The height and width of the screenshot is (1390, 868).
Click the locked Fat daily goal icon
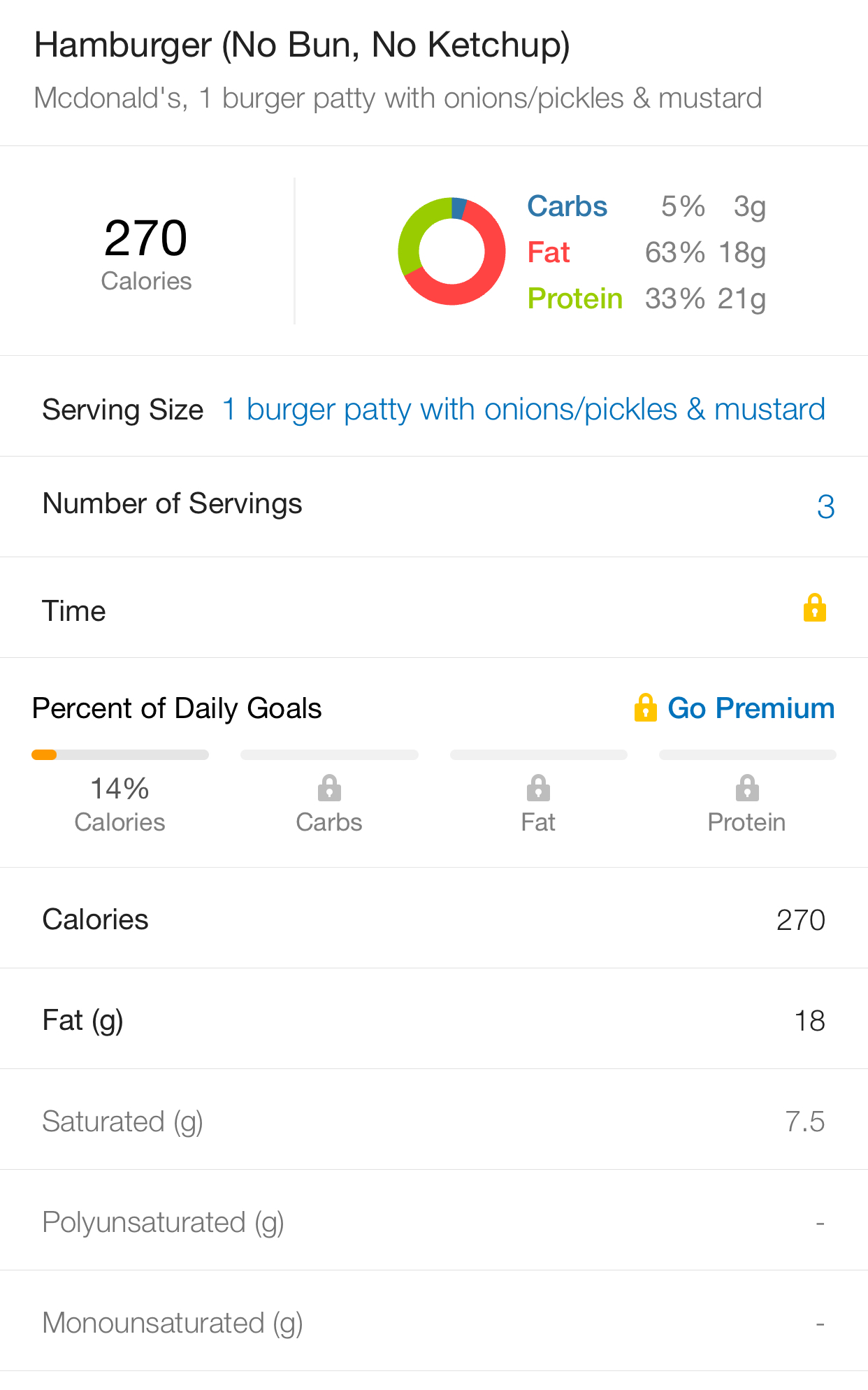[537, 789]
